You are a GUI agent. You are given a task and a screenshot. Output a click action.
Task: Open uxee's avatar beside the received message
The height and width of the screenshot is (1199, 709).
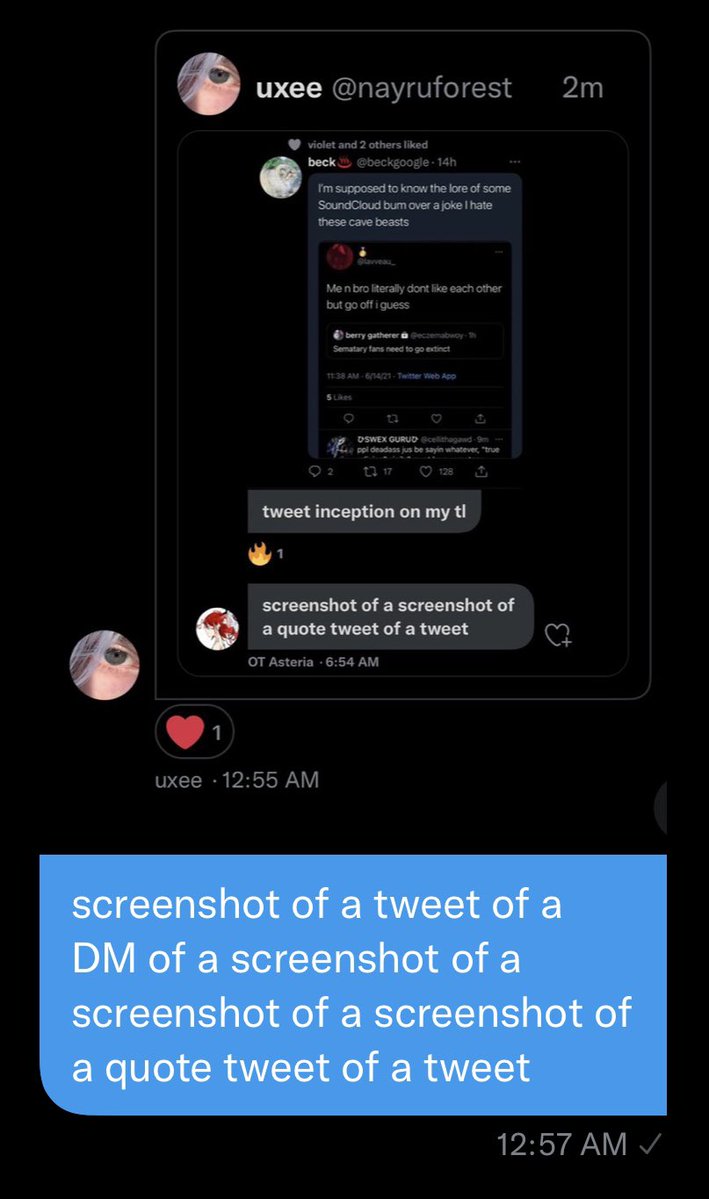104,664
